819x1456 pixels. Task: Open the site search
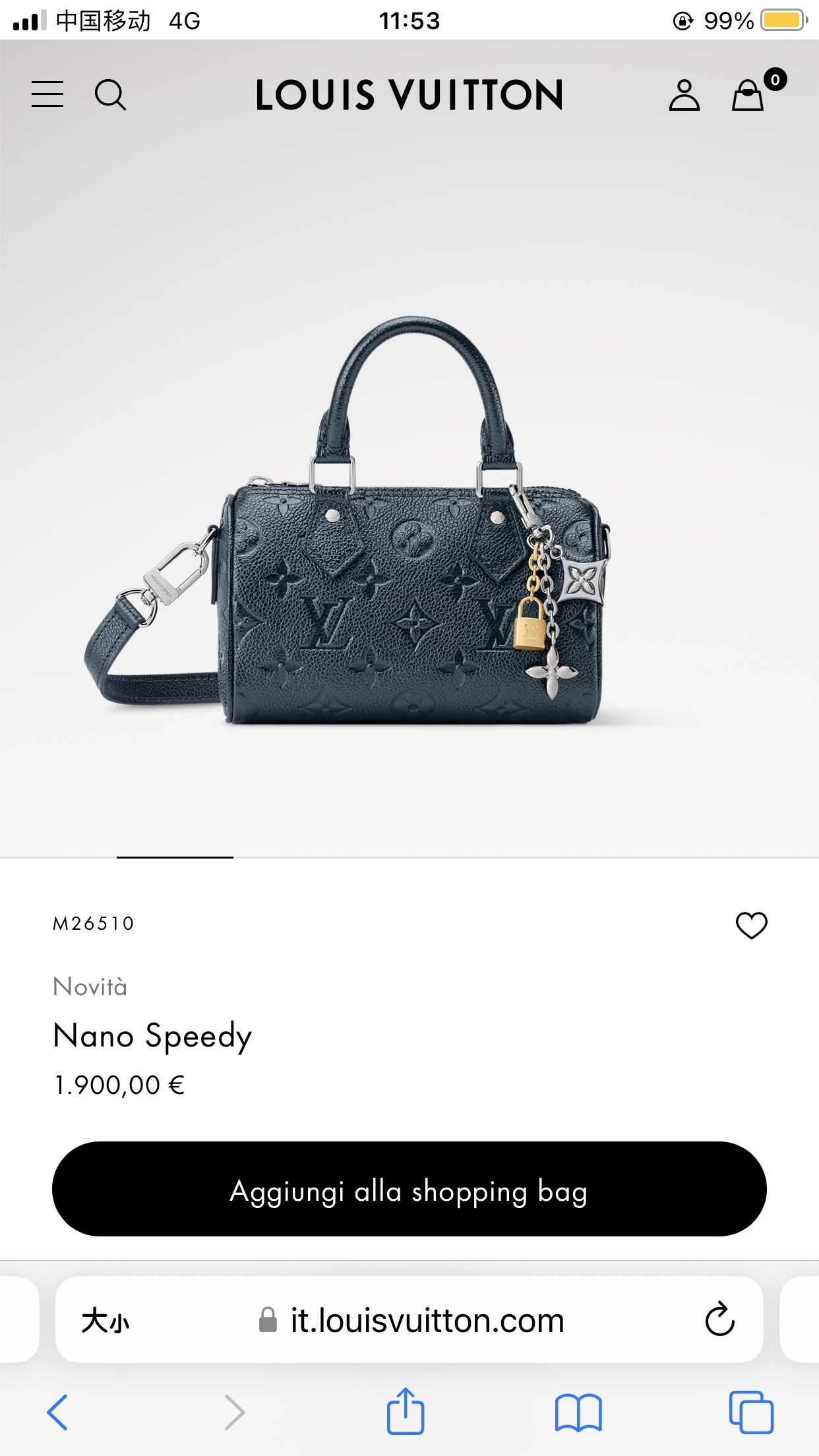click(x=110, y=95)
